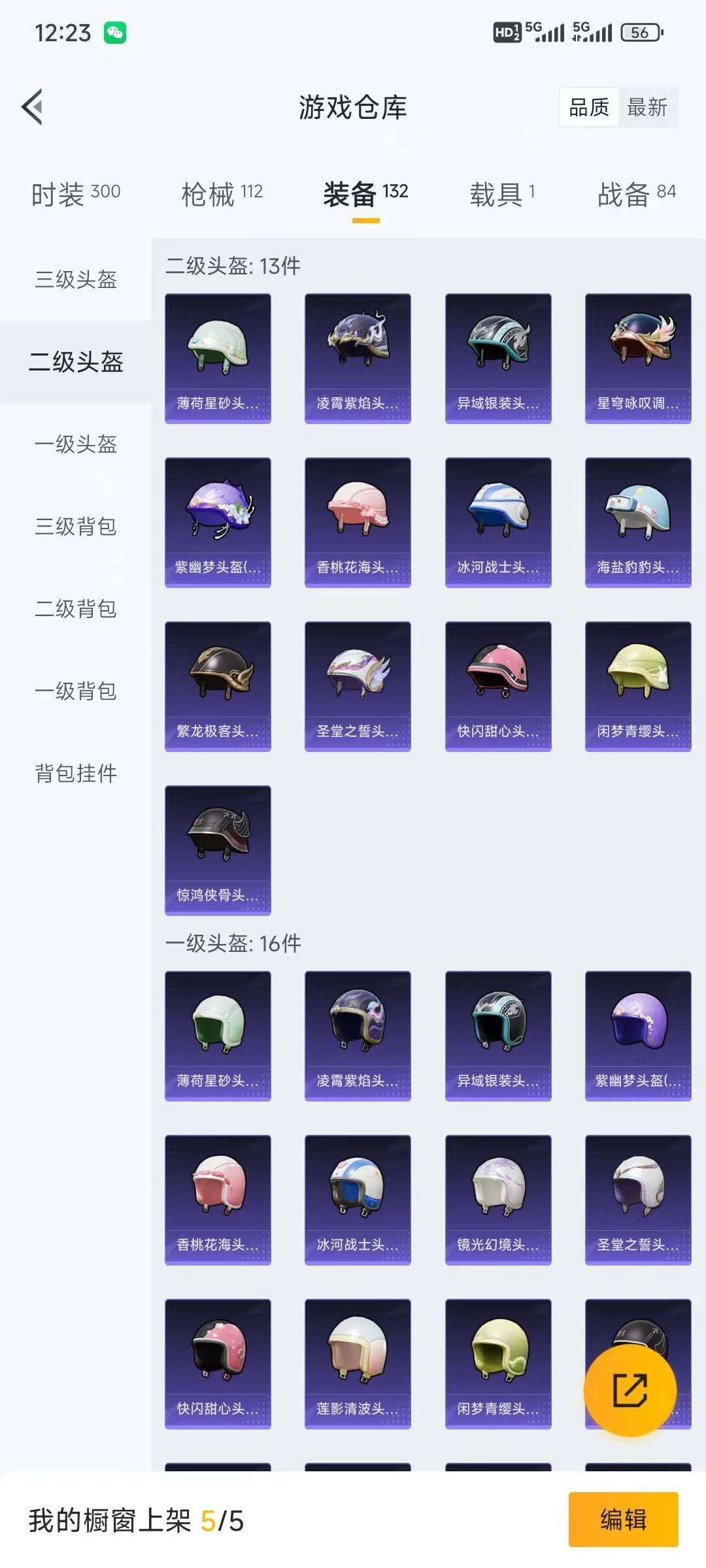Switch to the 枪械 tab

[222, 193]
